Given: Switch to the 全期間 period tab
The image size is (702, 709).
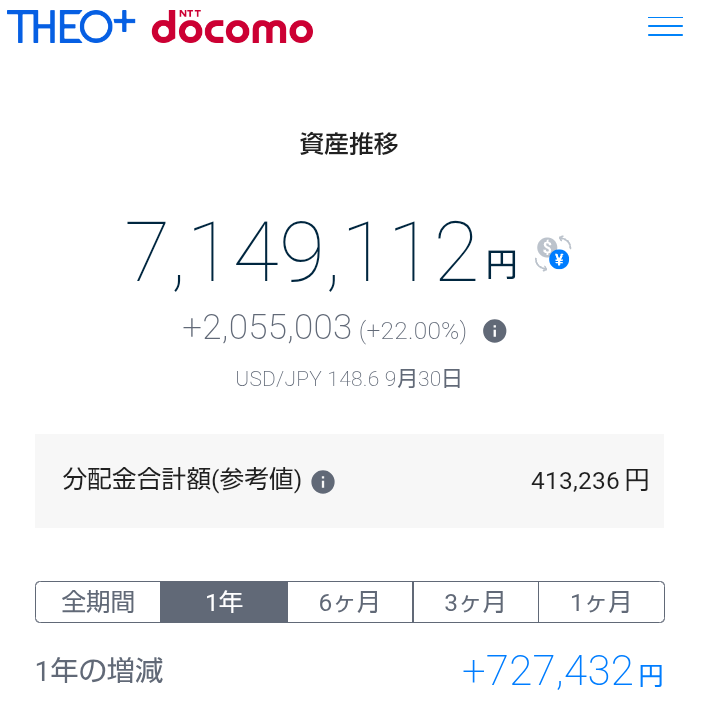Looking at the screenshot, I should tap(98, 602).
